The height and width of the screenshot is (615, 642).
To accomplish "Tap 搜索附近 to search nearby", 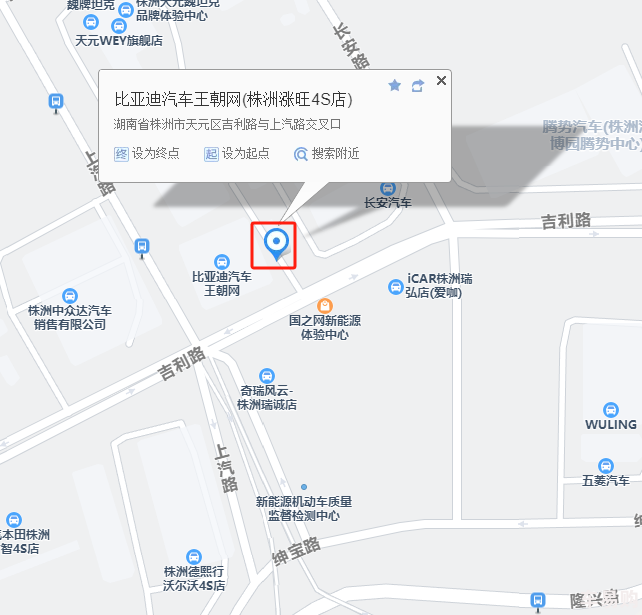I will click(326, 154).
